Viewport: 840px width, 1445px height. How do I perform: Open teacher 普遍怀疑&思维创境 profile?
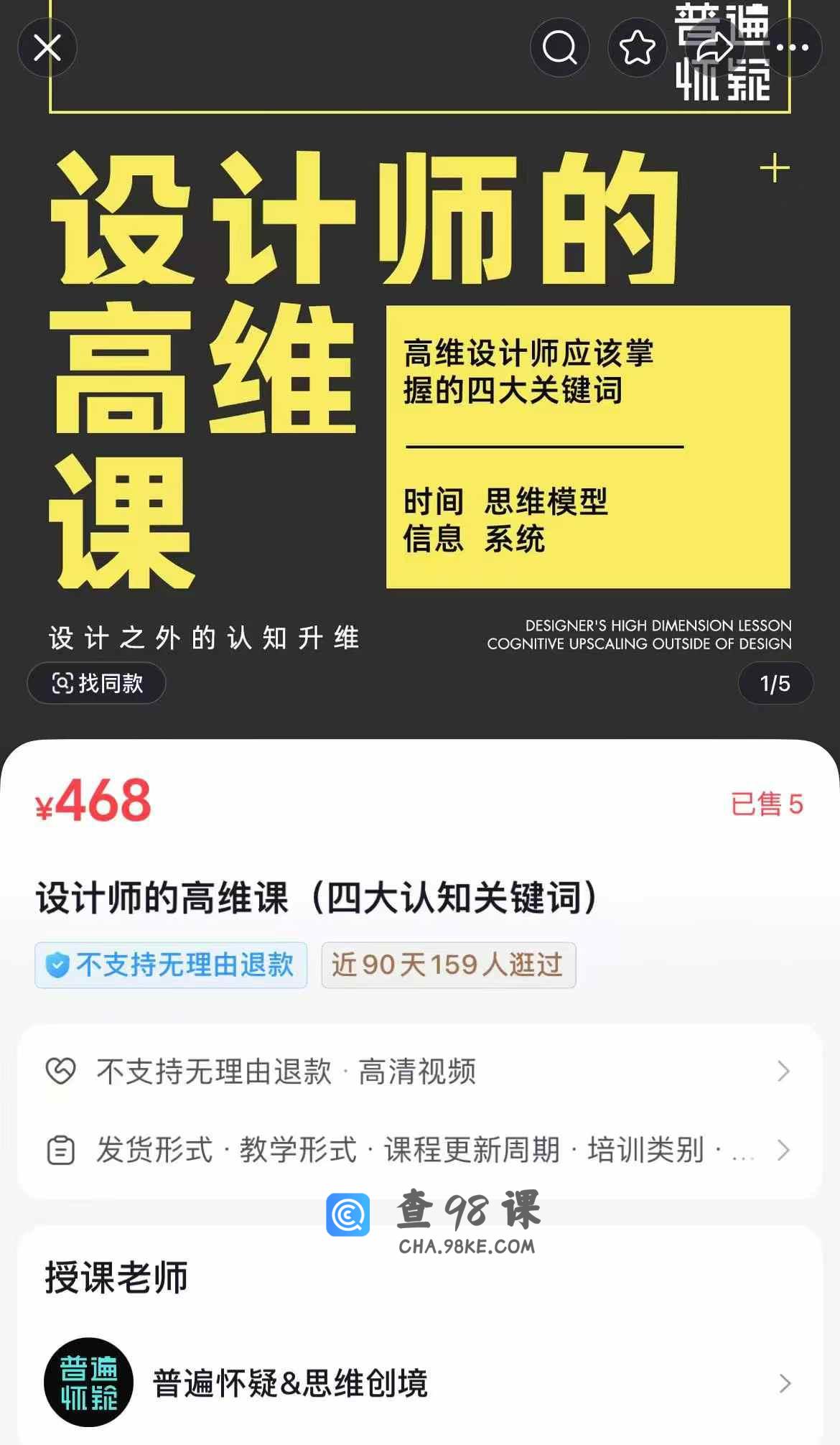(x=419, y=1383)
